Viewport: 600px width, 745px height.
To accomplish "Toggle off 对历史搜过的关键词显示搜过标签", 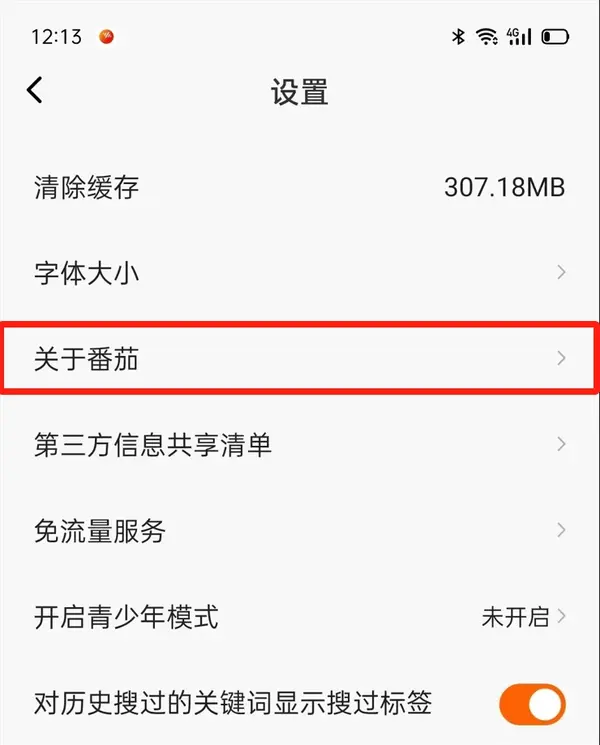I will point(532,703).
